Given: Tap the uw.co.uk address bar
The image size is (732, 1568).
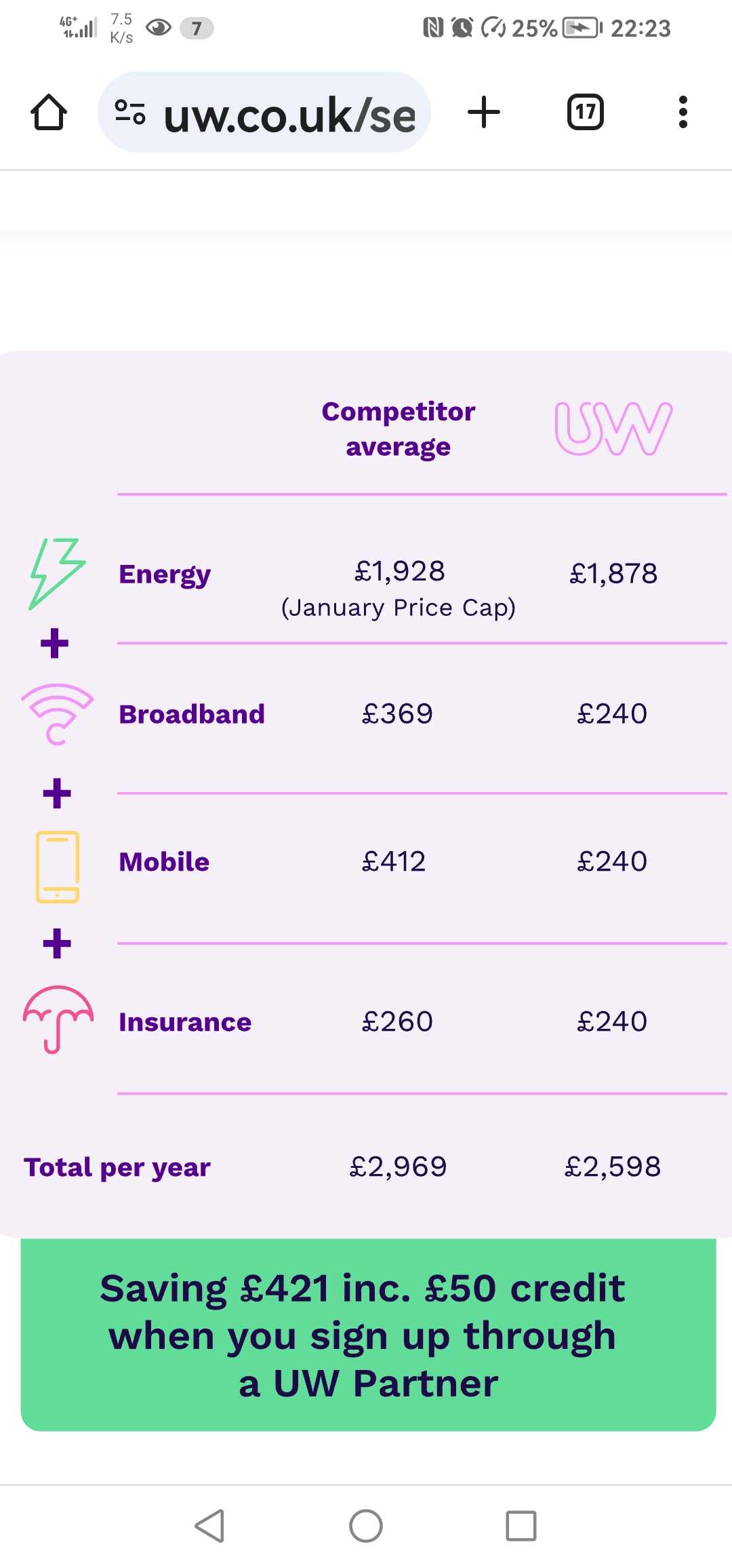Looking at the screenshot, I should (264, 112).
